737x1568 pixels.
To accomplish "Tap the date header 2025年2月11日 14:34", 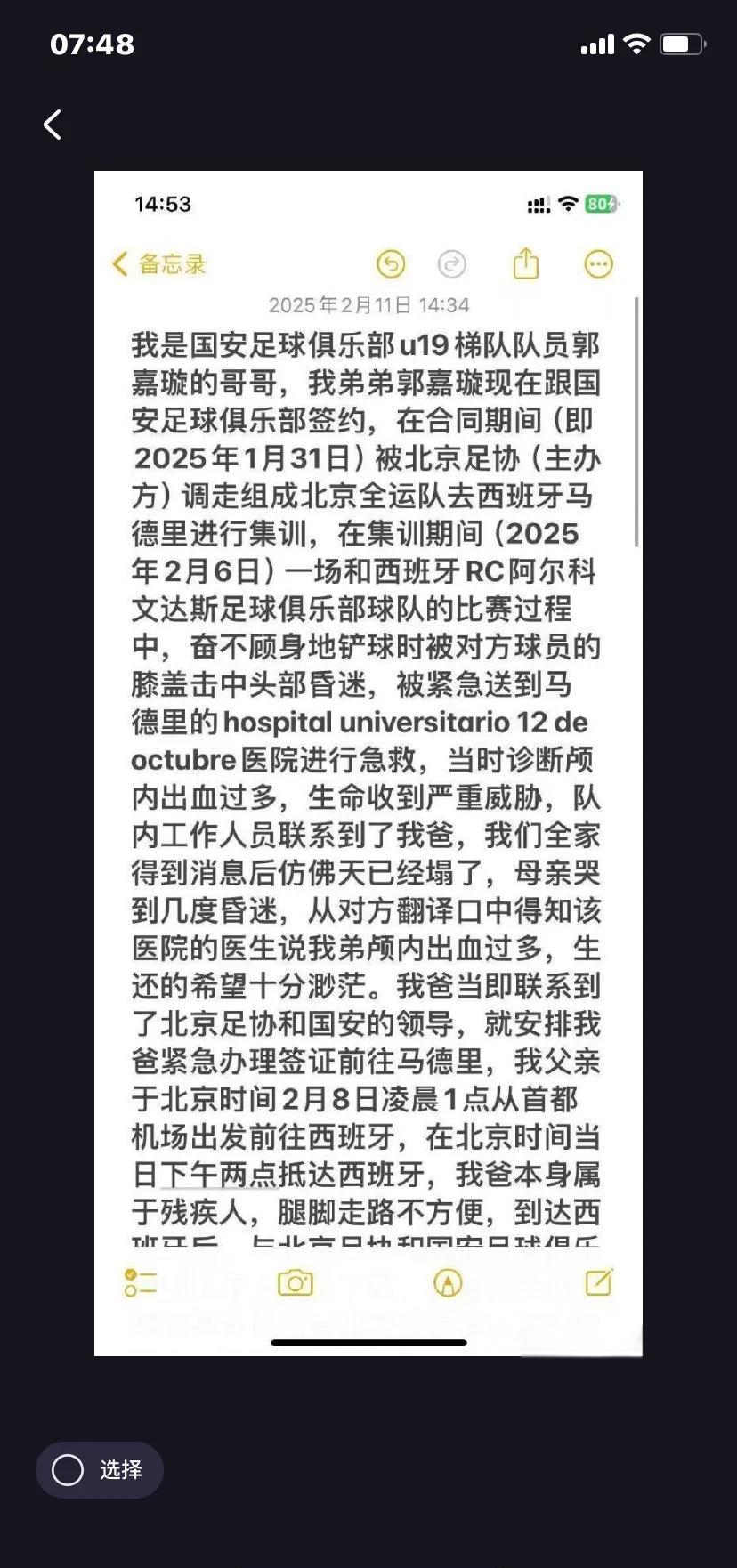I will click(368, 304).
